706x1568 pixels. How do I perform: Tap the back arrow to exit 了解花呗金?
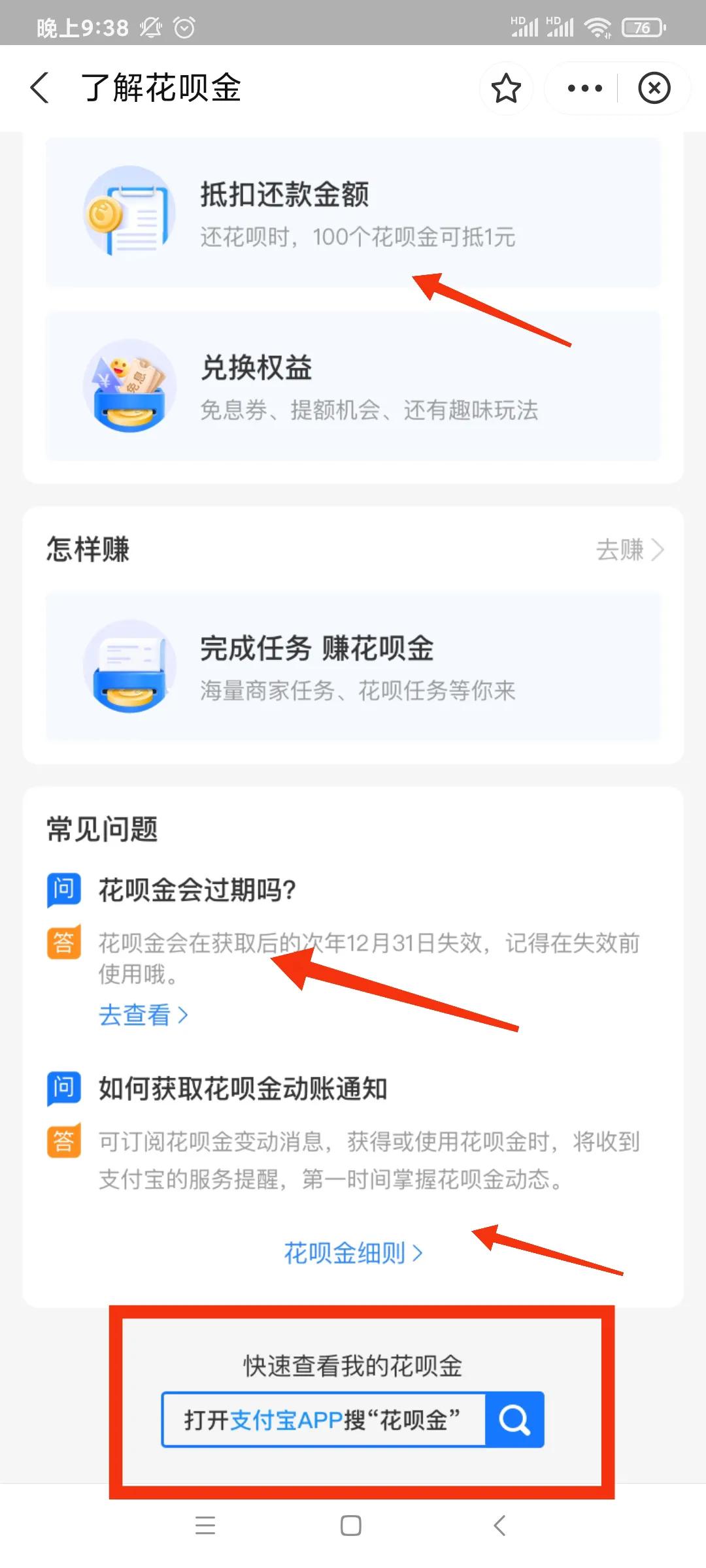tap(39, 88)
